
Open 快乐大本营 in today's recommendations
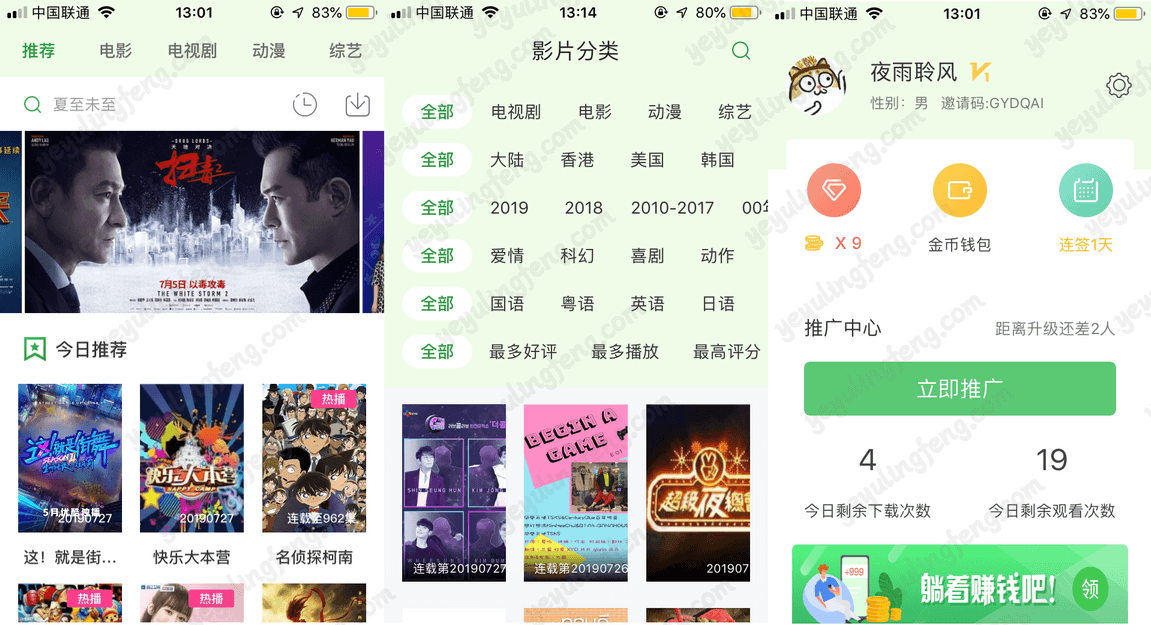click(x=191, y=458)
